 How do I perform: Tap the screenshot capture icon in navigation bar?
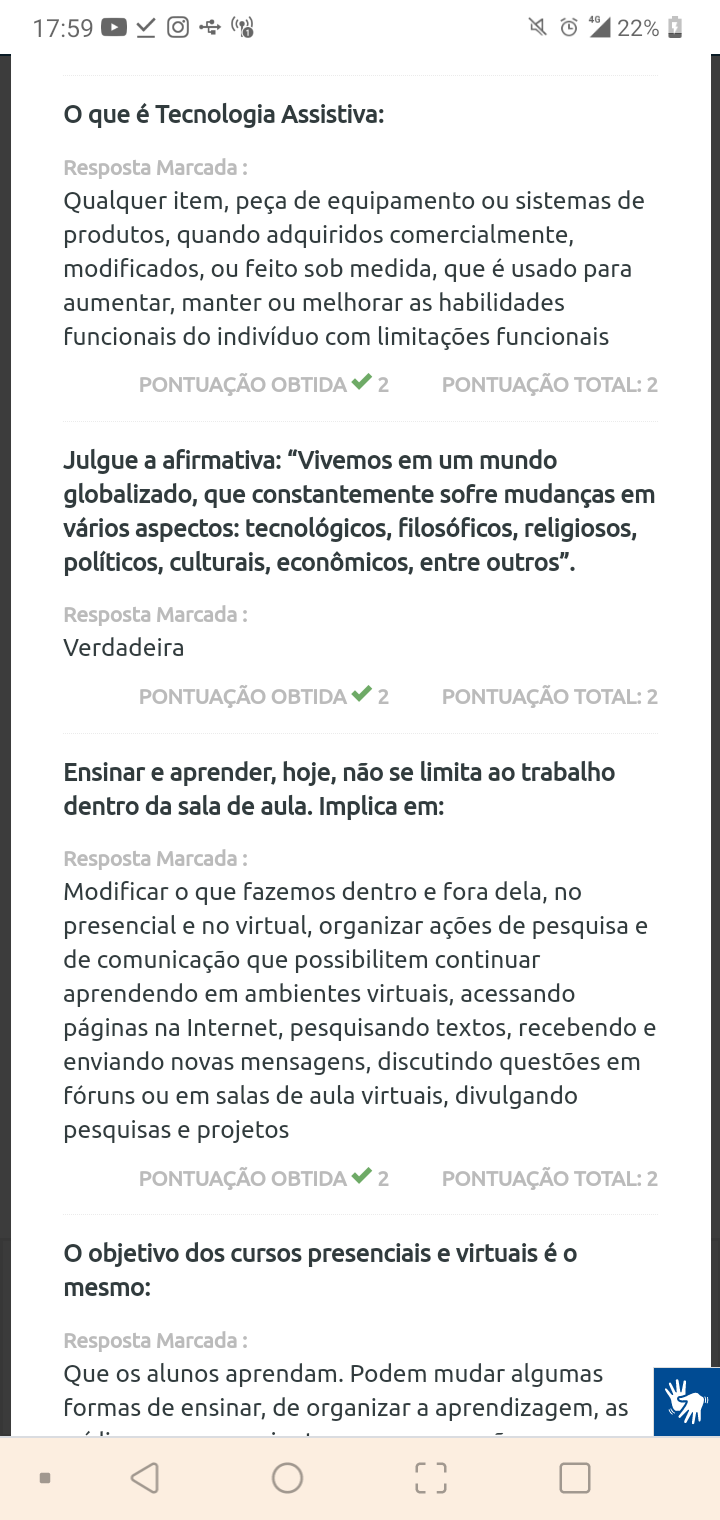431,1478
